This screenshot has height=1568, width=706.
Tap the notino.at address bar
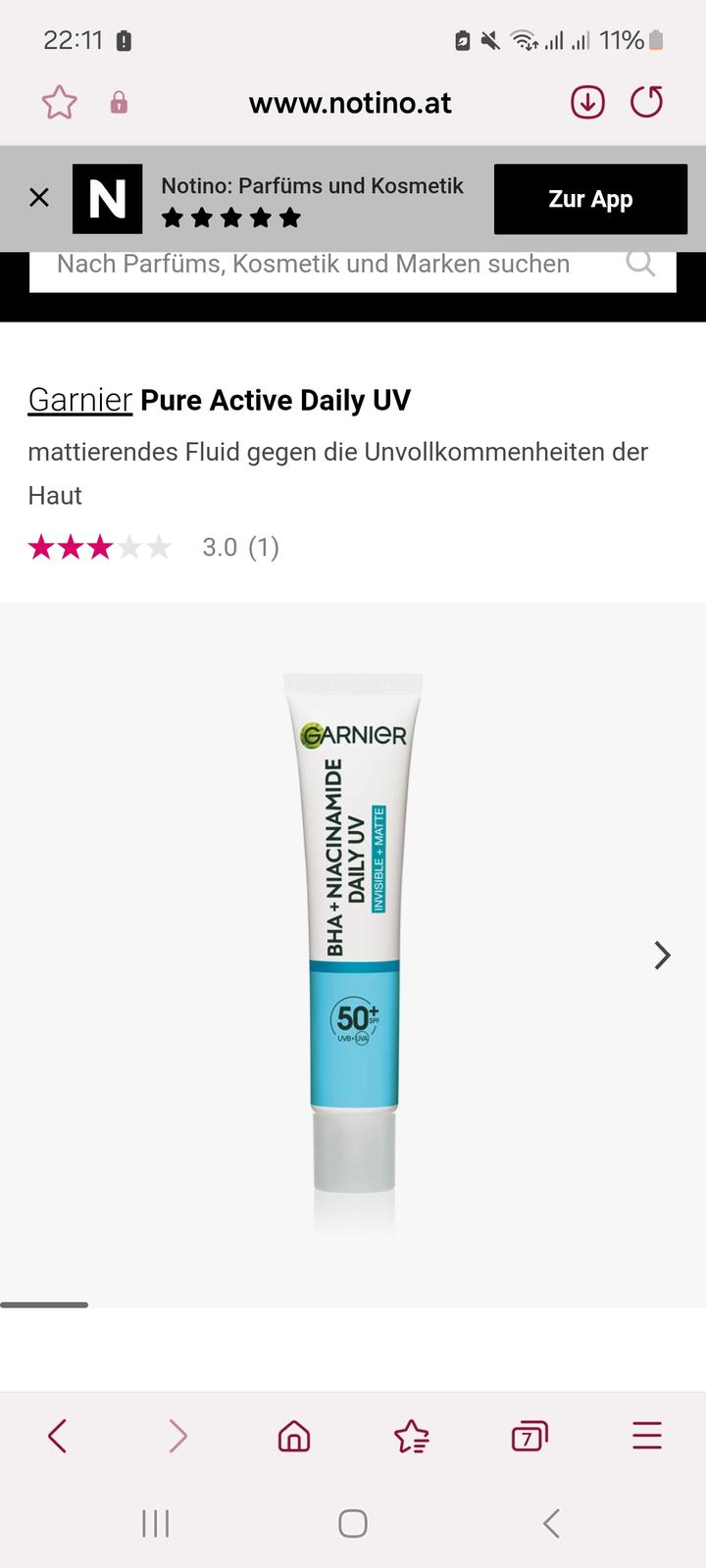350,103
